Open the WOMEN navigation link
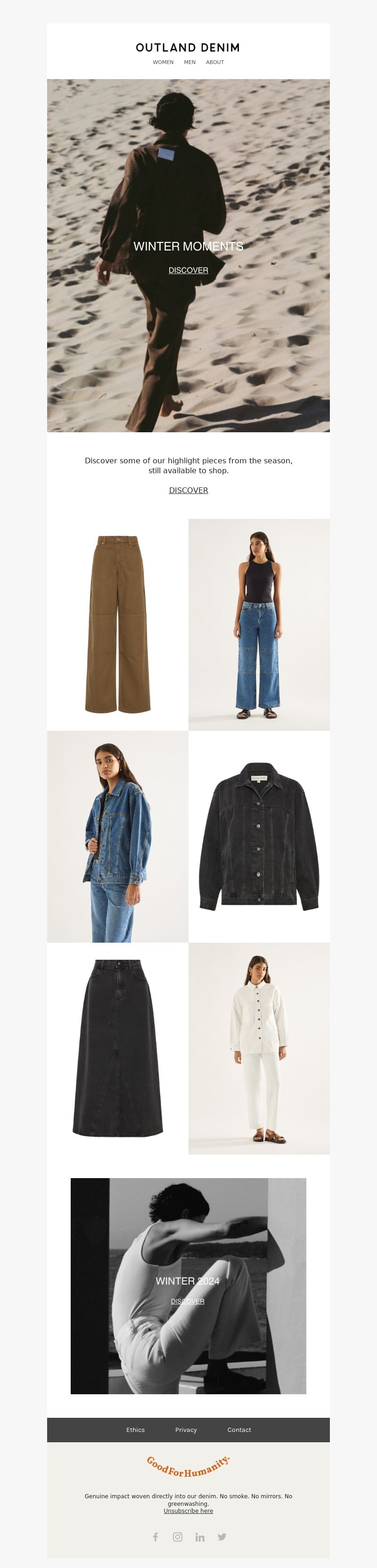377x1568 pixels. [163, 62]
